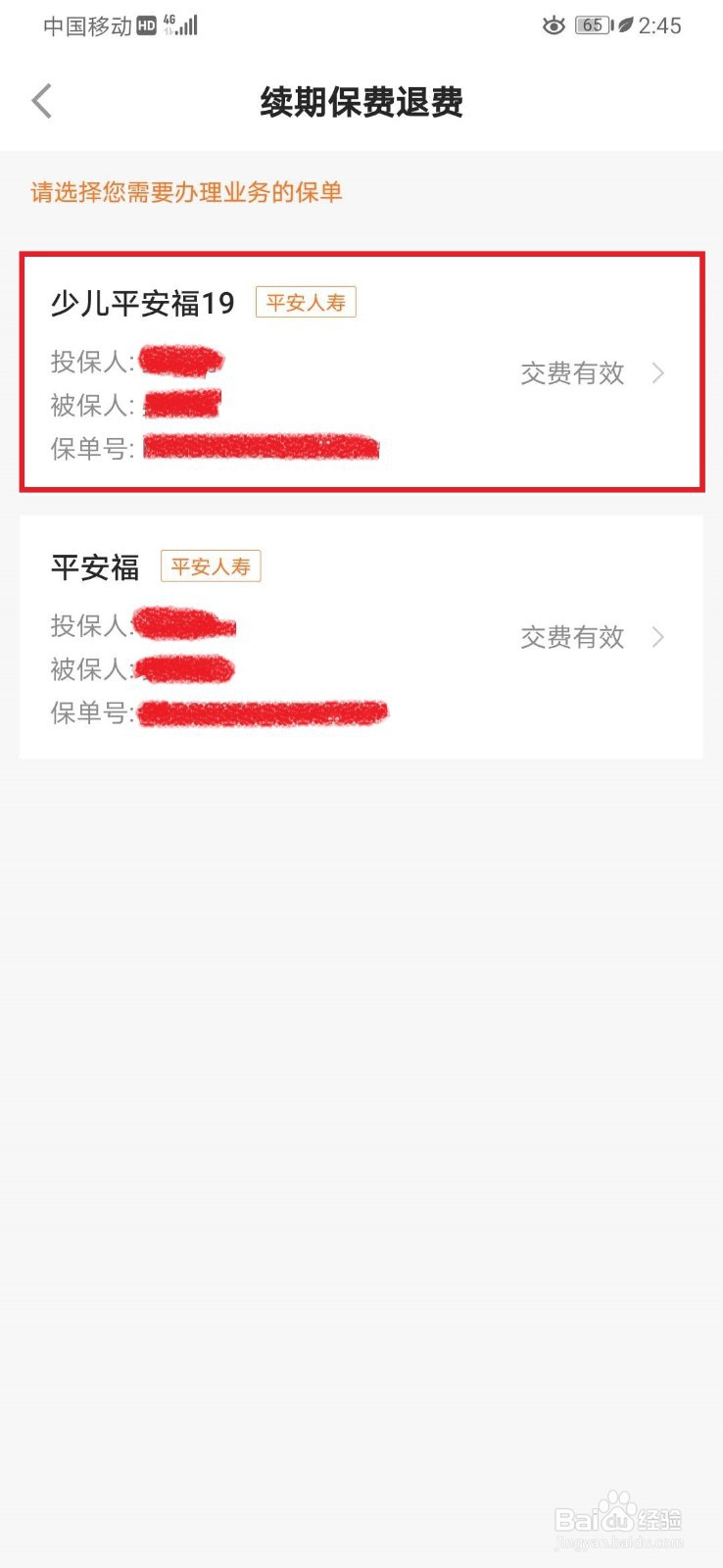Expand the 少儿平安福19 policy with its chevron
The width and height of the screenshot is (723, 1568).
click(x=657, y=373)
